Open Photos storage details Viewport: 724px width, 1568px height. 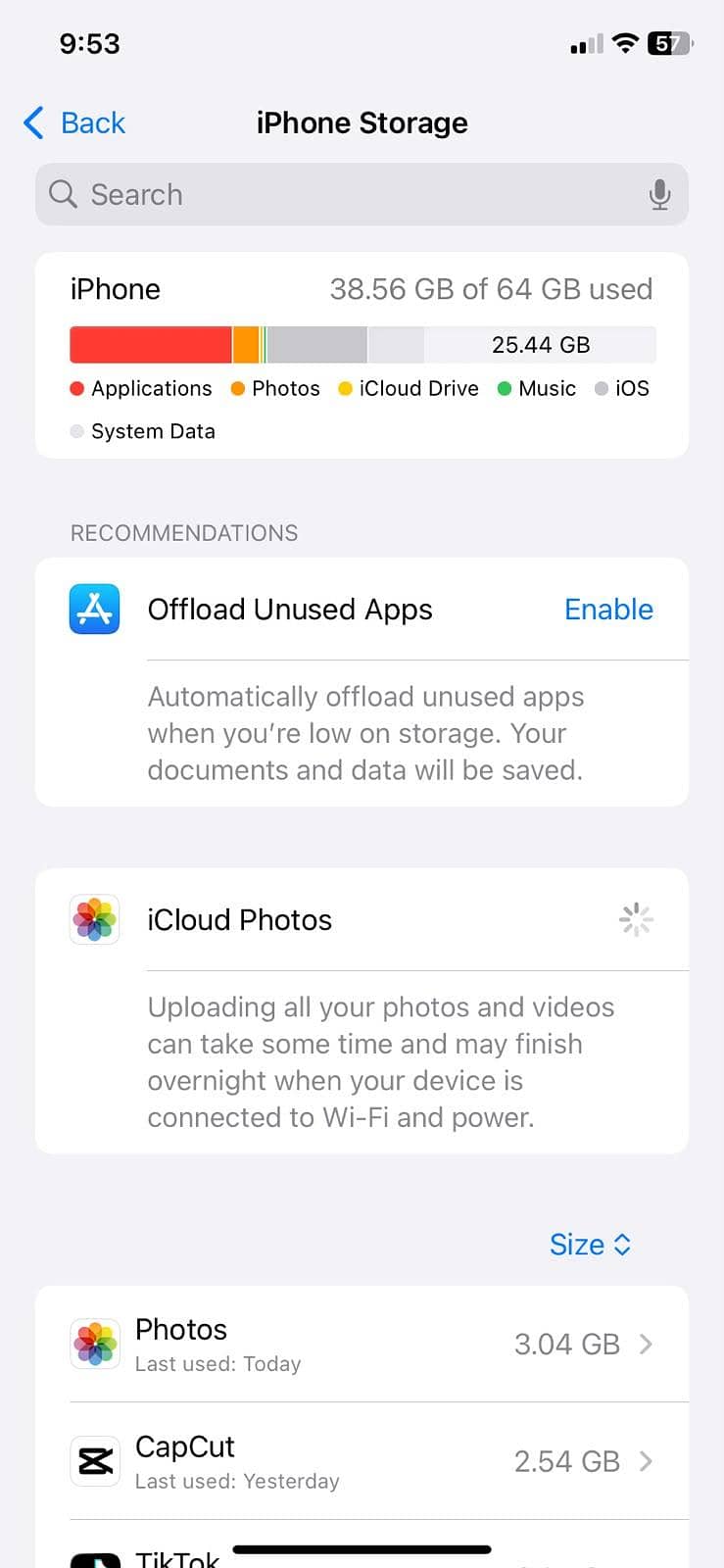(x=362, y=1344)
